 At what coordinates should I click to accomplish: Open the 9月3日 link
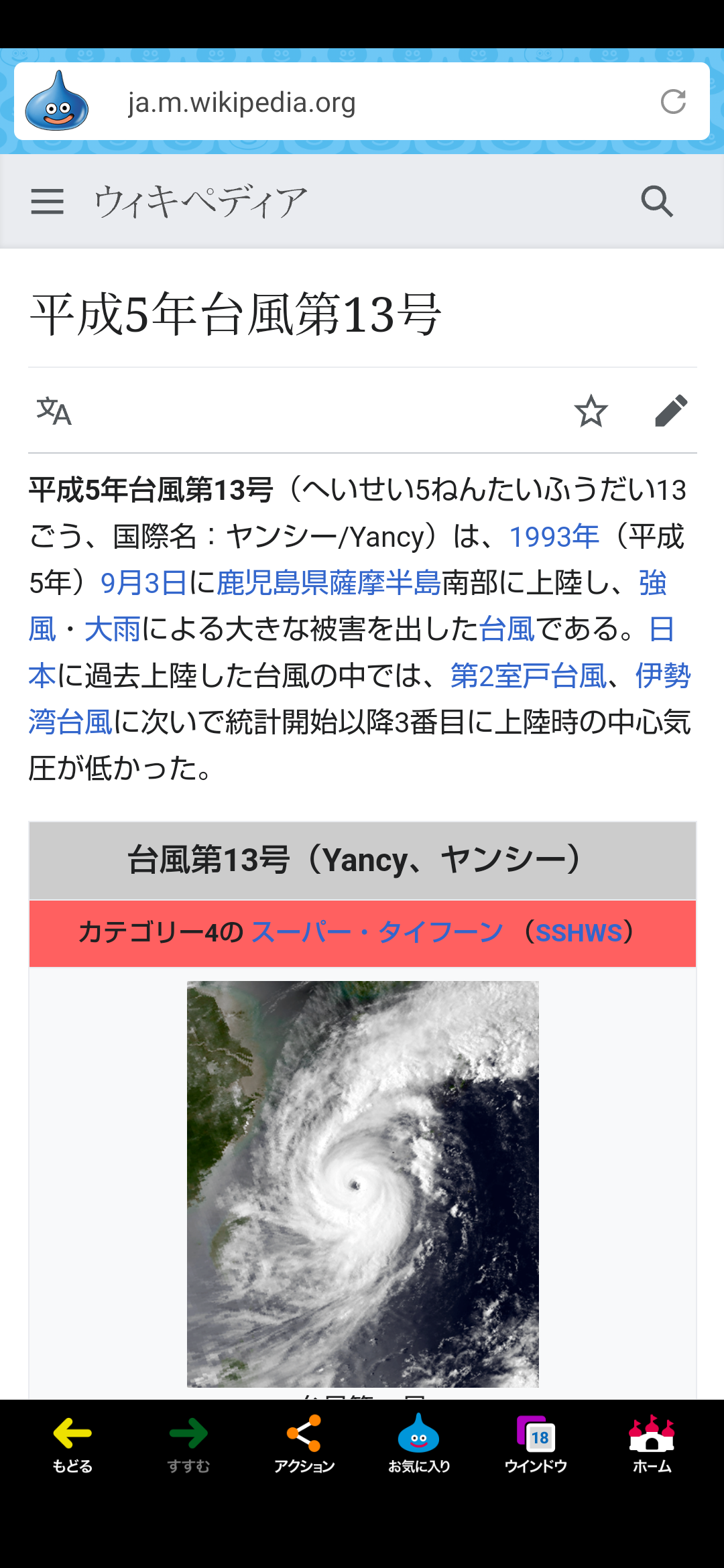tap(143, 583)
